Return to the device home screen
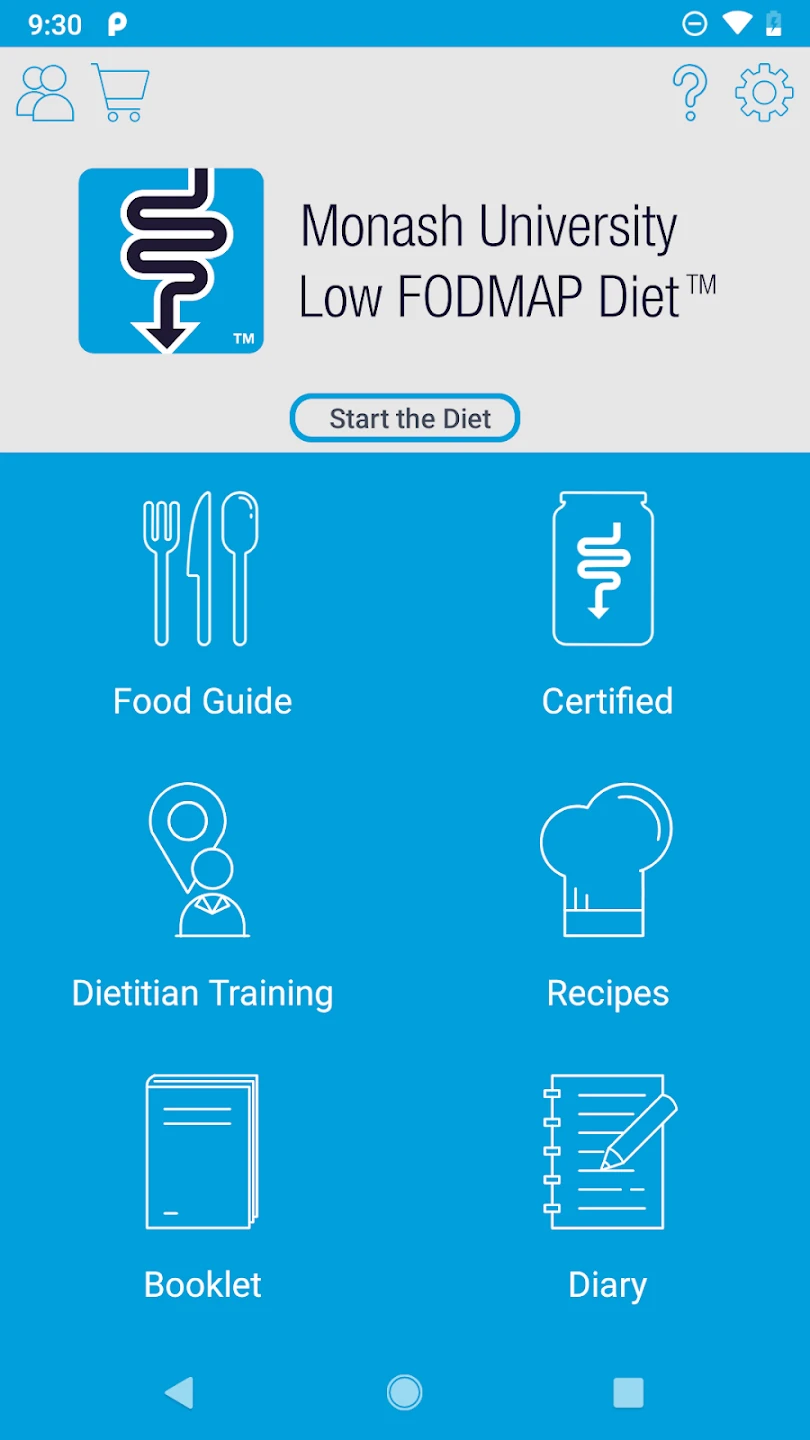Screen dimensions: 810x1440 tap(405, 1392)
